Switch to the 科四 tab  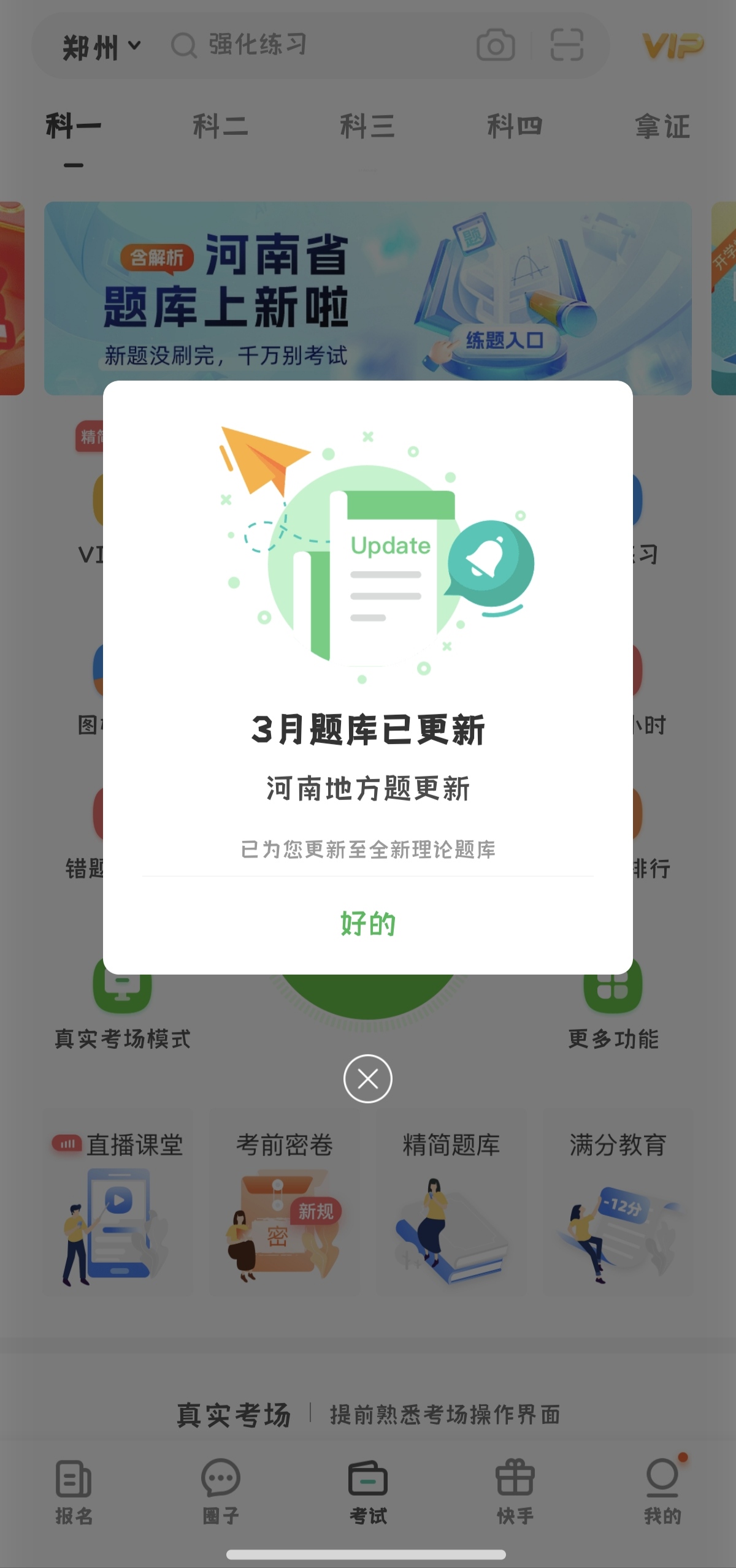coord(515,126)
